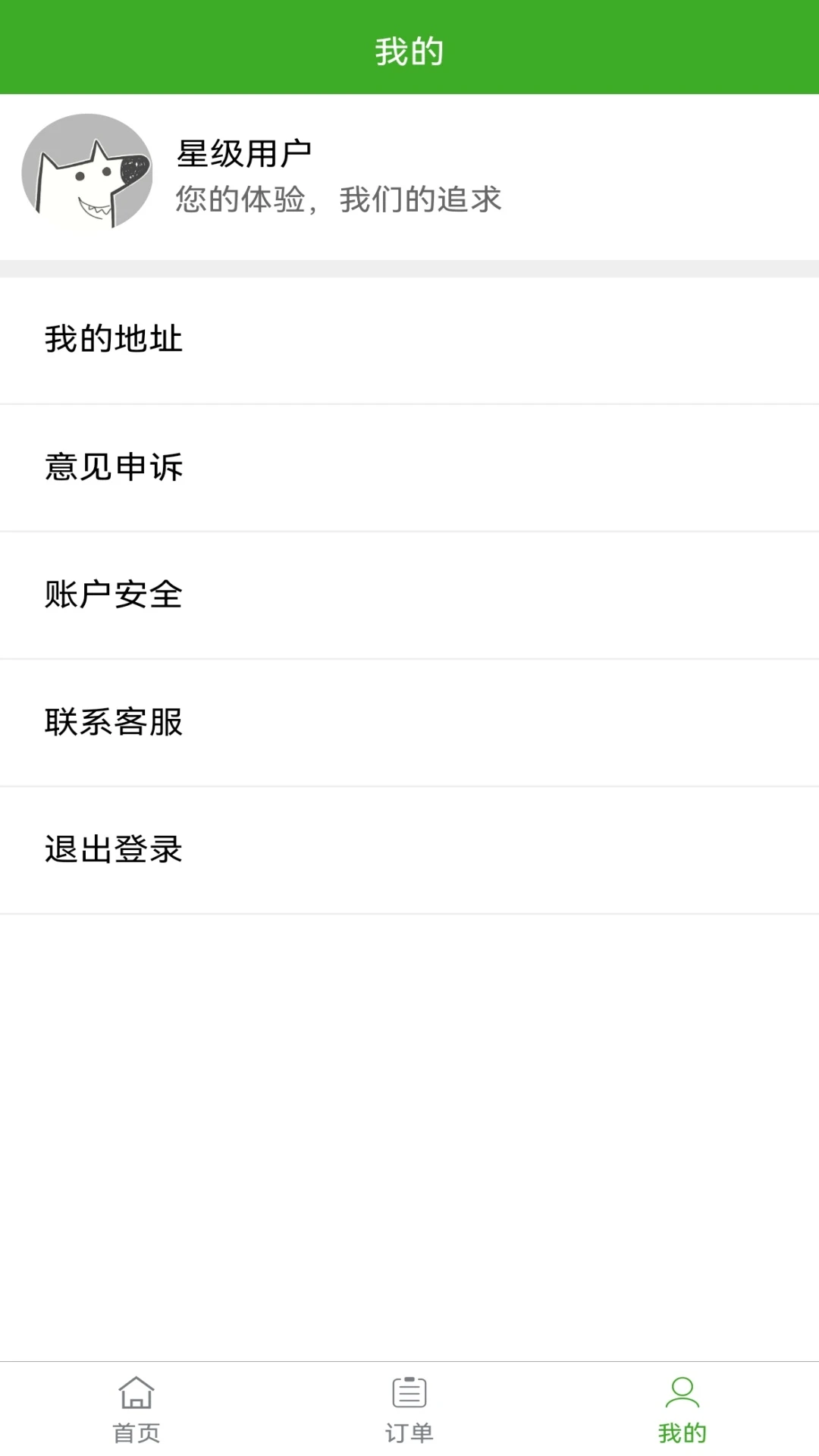Tap the dog avatar profile picture
Screen dimensions: 819x1456
tap(91, 172)
